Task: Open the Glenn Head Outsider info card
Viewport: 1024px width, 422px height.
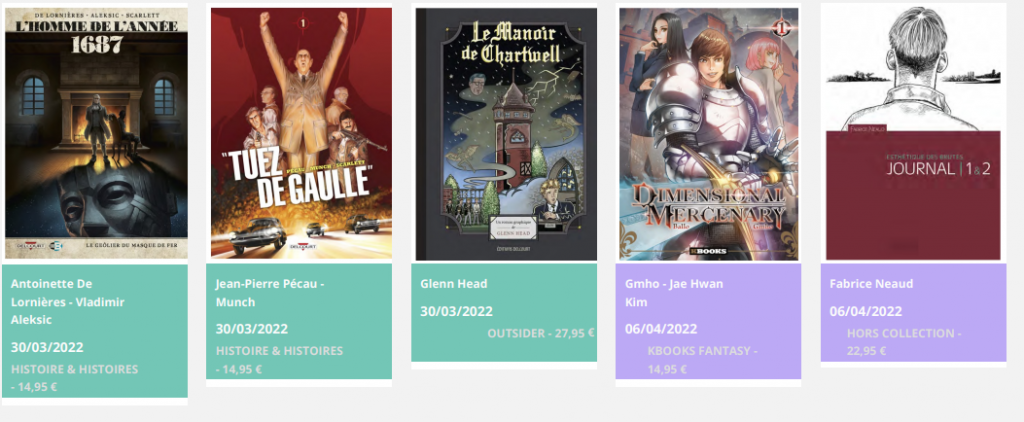Action: 504,312
